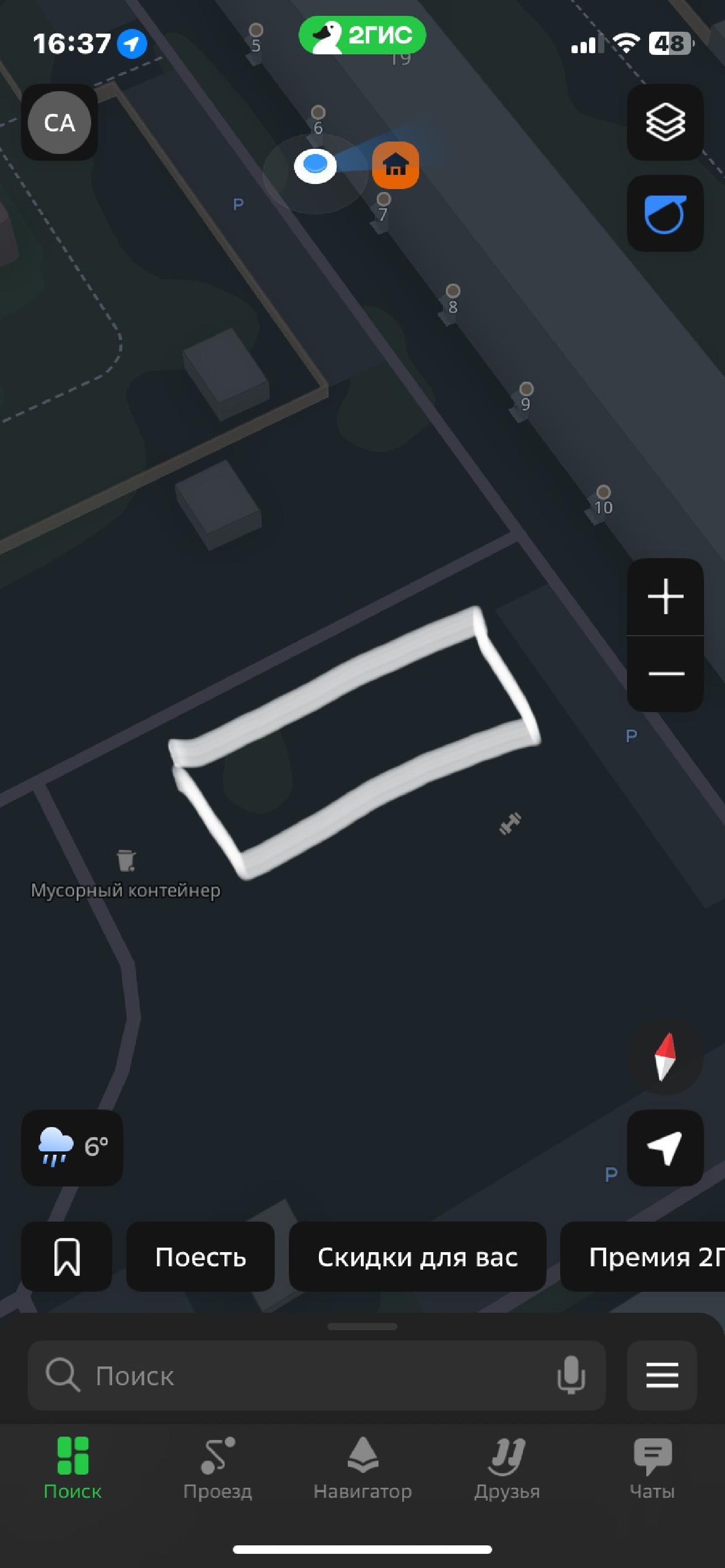Screen dimensions: 725x1568
Task: Switch to the Чаты tab
Action: [652, 1467]
